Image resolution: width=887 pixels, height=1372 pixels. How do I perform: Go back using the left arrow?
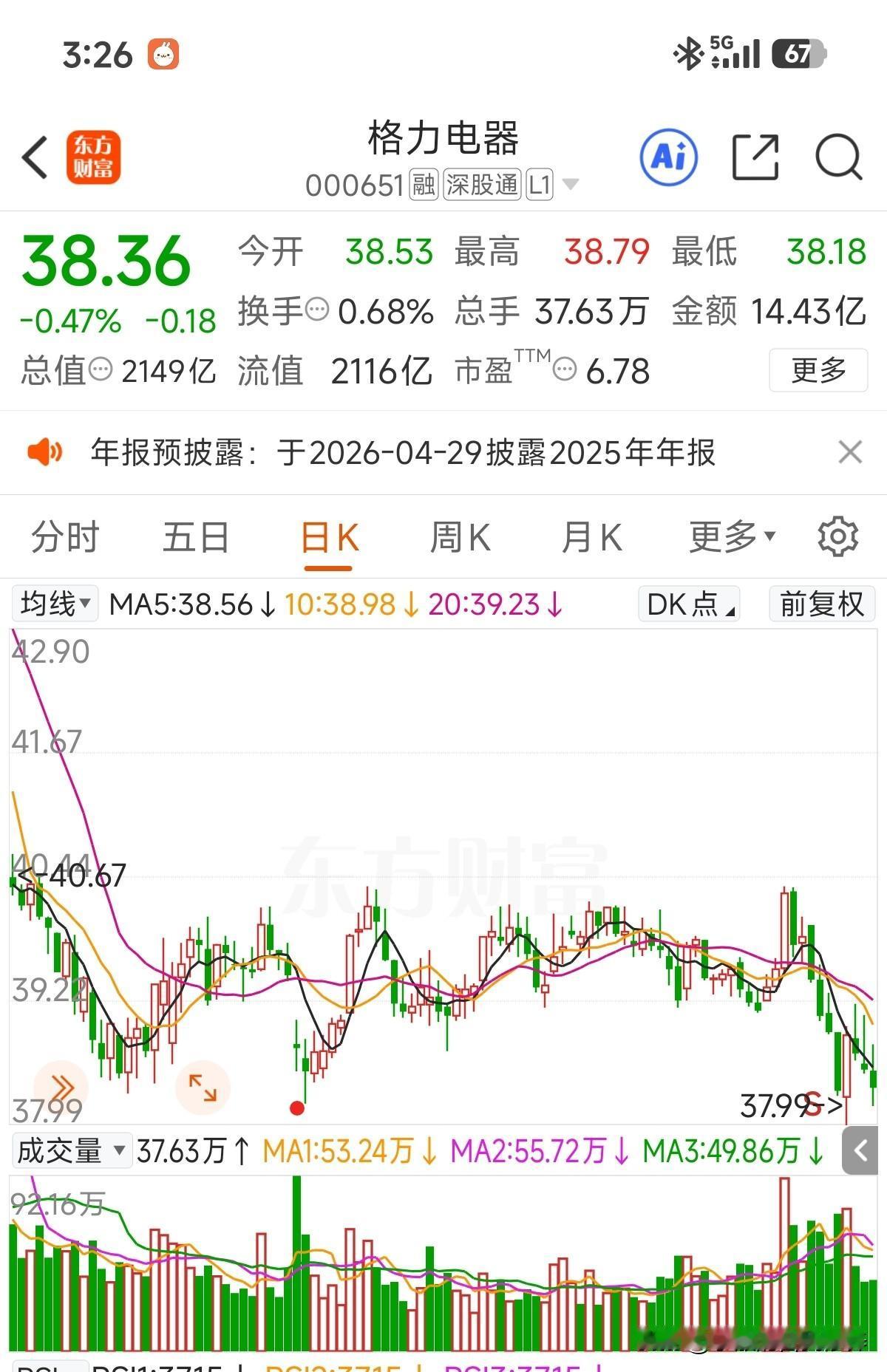tap(35, 157)
